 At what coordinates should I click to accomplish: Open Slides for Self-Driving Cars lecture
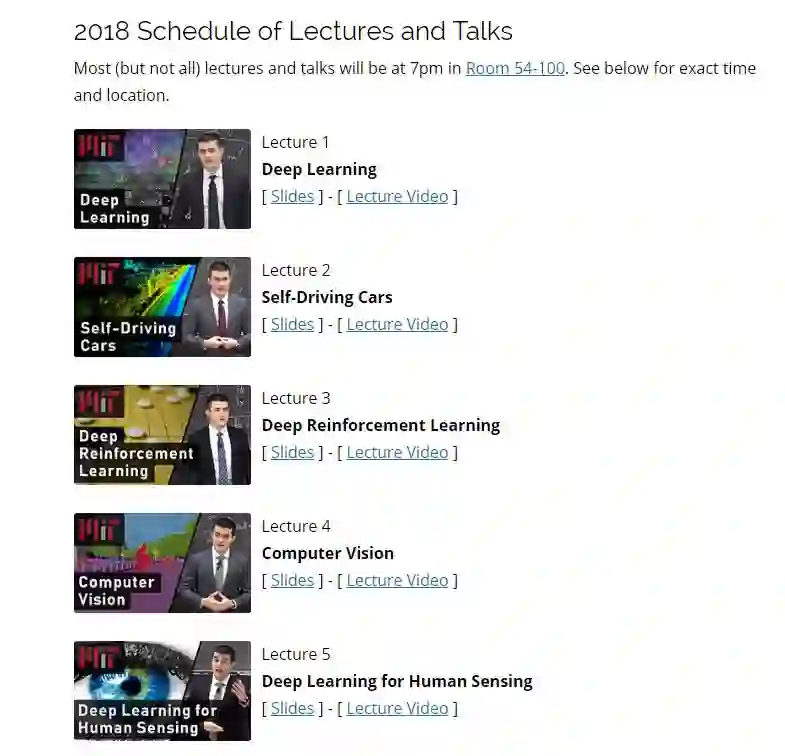(292, 325)
